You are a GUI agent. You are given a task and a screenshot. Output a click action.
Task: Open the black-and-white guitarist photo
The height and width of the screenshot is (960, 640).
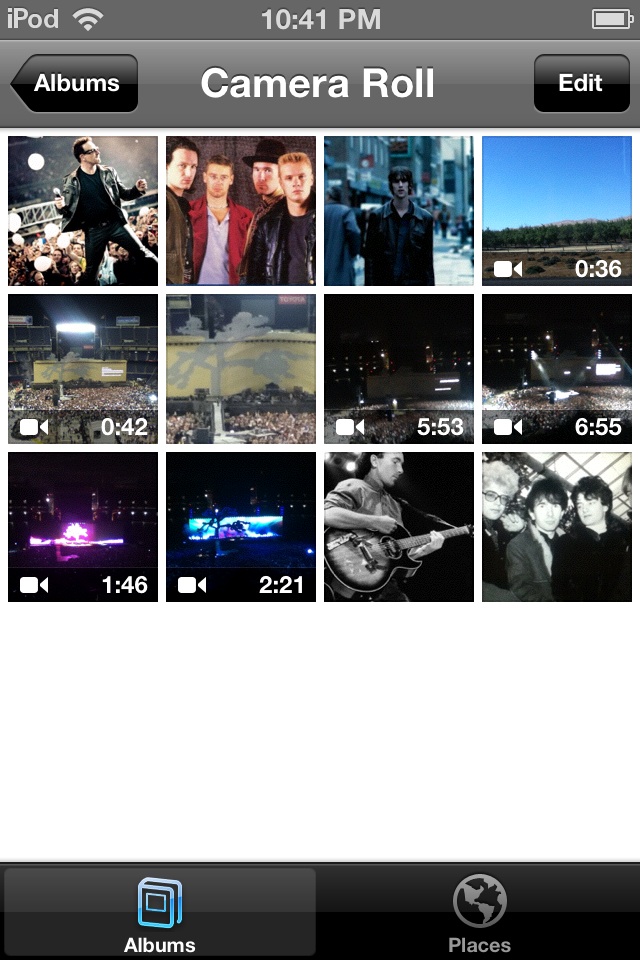click(399, 527)
